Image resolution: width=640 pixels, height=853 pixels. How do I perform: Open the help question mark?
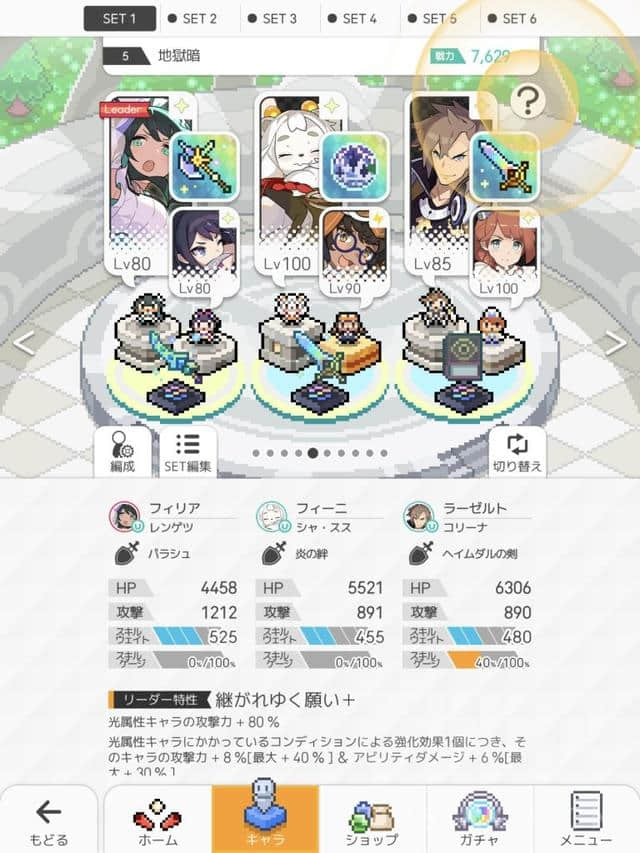[526, 100]
